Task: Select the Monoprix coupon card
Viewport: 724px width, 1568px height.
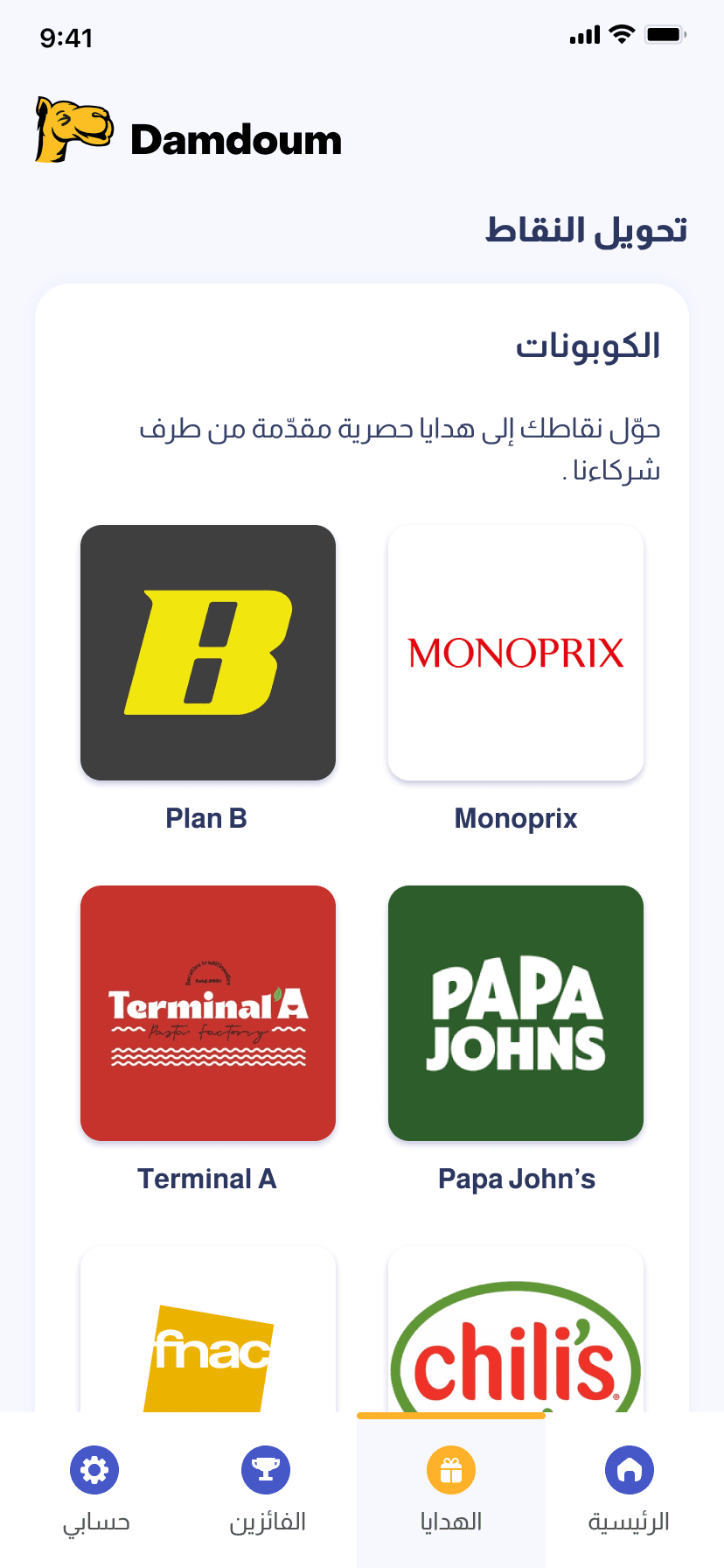Action: pyautogui.click(x=516, y=653)
